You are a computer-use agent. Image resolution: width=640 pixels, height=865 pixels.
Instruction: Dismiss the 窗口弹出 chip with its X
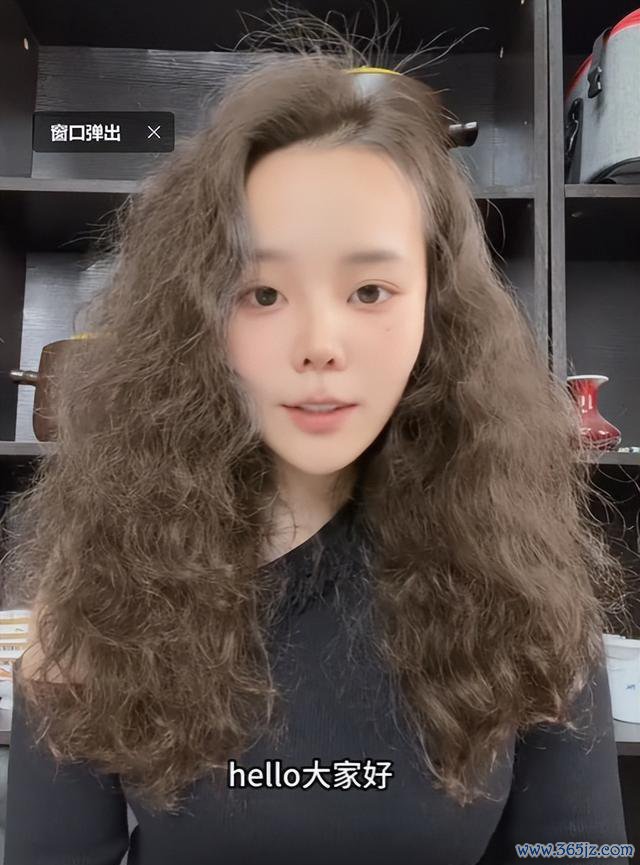coord(154,132)
